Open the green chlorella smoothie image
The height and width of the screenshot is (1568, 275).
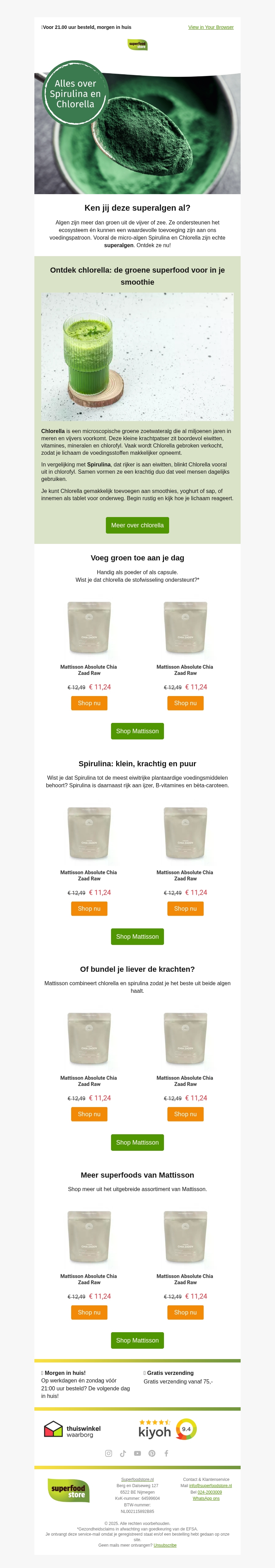pyautogui.click(x=137, y=357)
